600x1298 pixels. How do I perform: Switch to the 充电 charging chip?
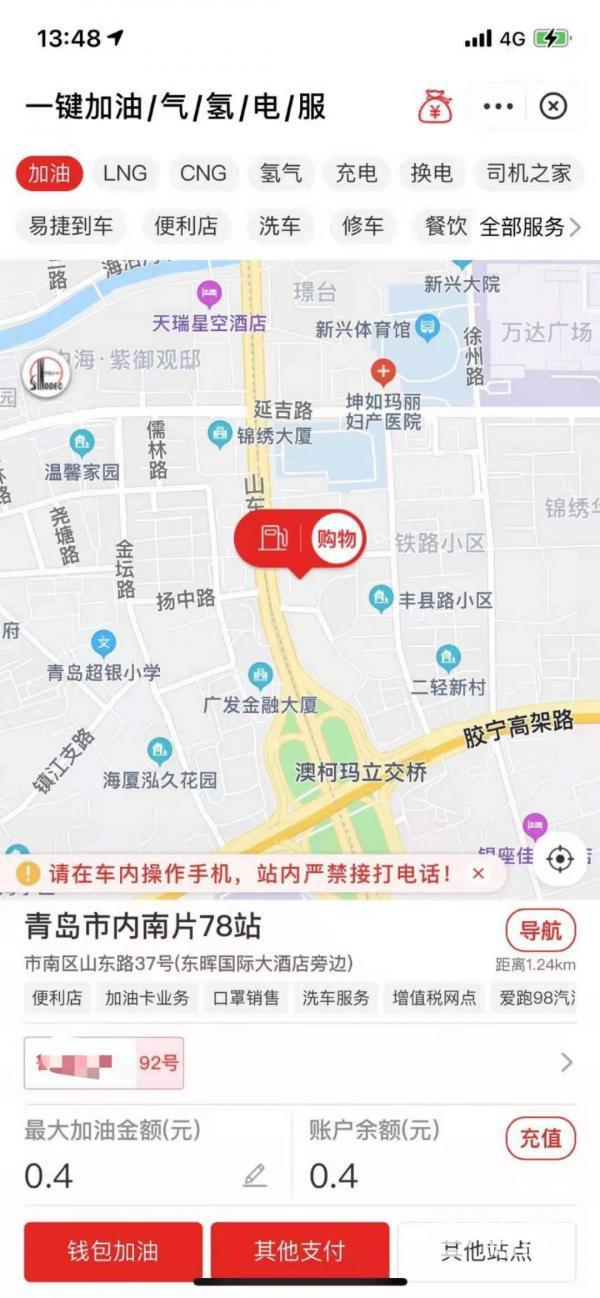coord(356,173)
